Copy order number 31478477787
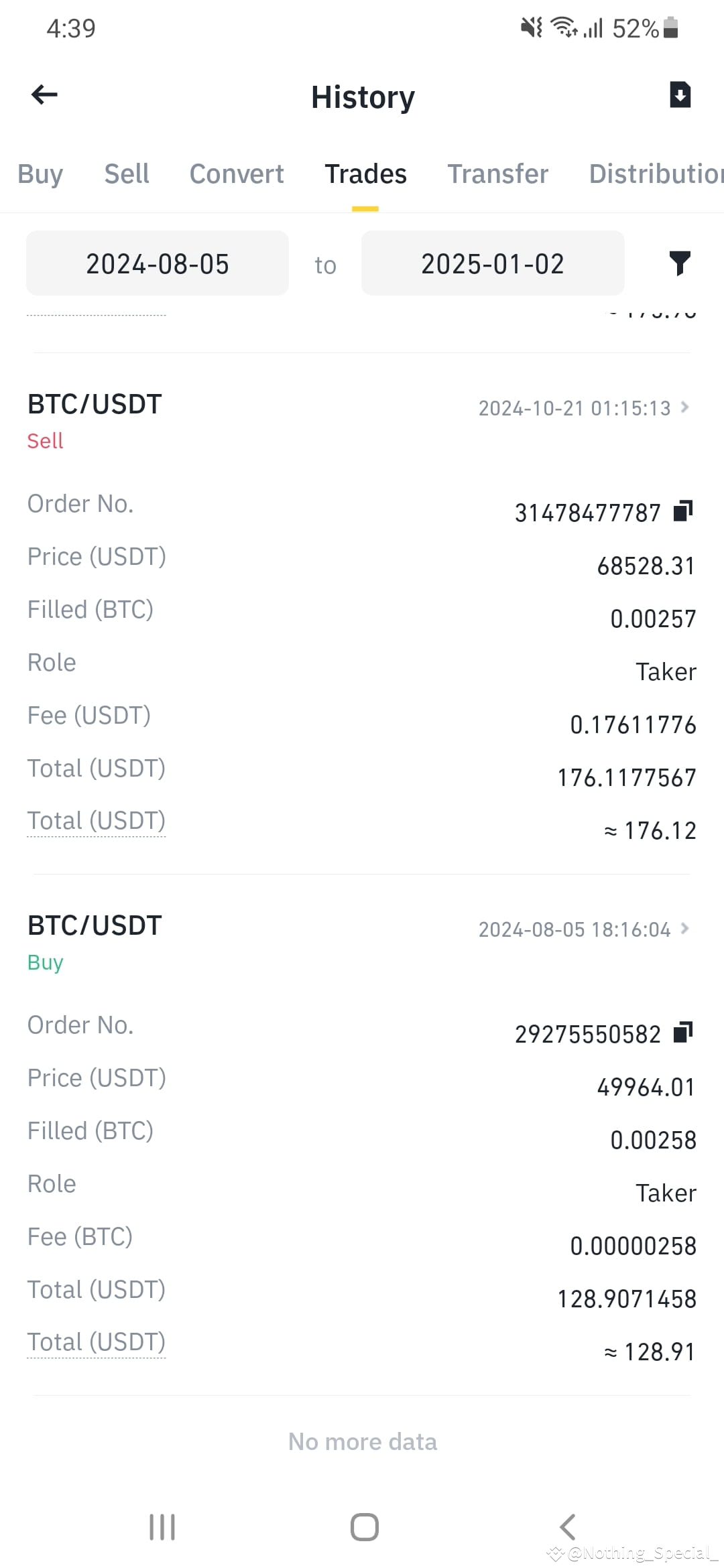The image size is (724, 1568). (x=683, y=511)
